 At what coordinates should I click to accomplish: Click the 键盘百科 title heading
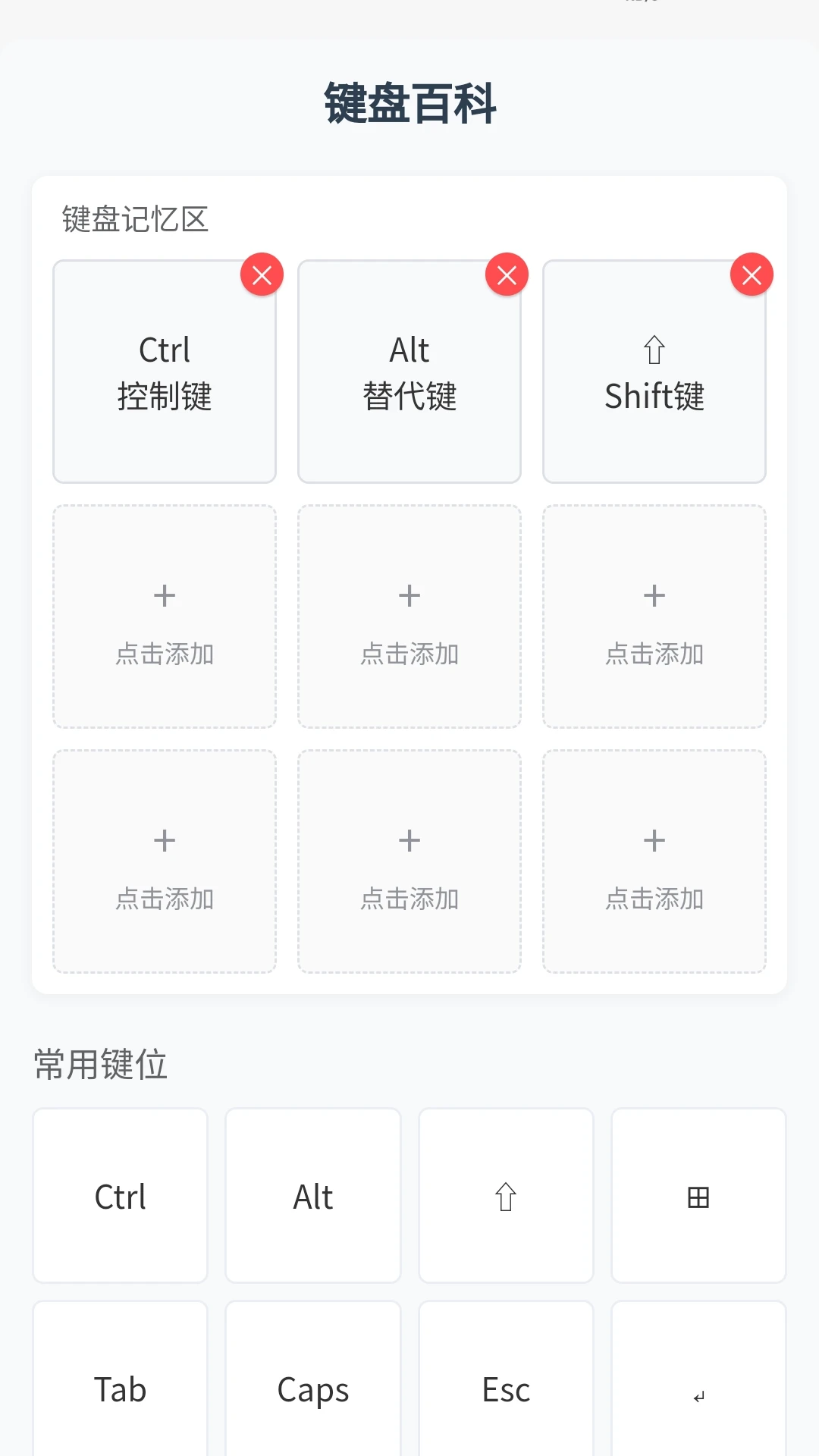pos(409,105)
